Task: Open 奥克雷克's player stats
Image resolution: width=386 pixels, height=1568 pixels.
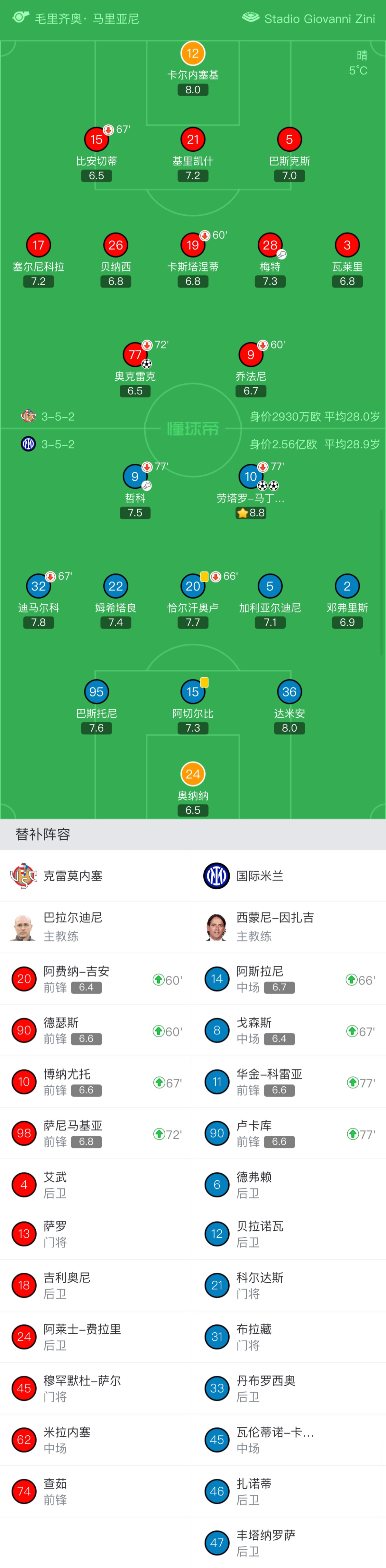Action: [135, 355]
